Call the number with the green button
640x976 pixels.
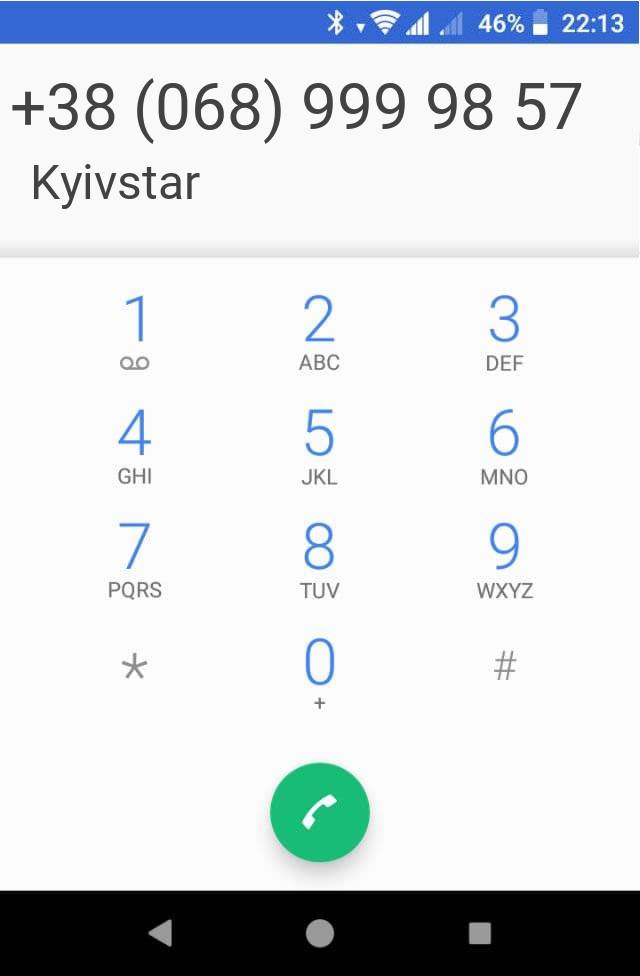(x=320, y=812)
